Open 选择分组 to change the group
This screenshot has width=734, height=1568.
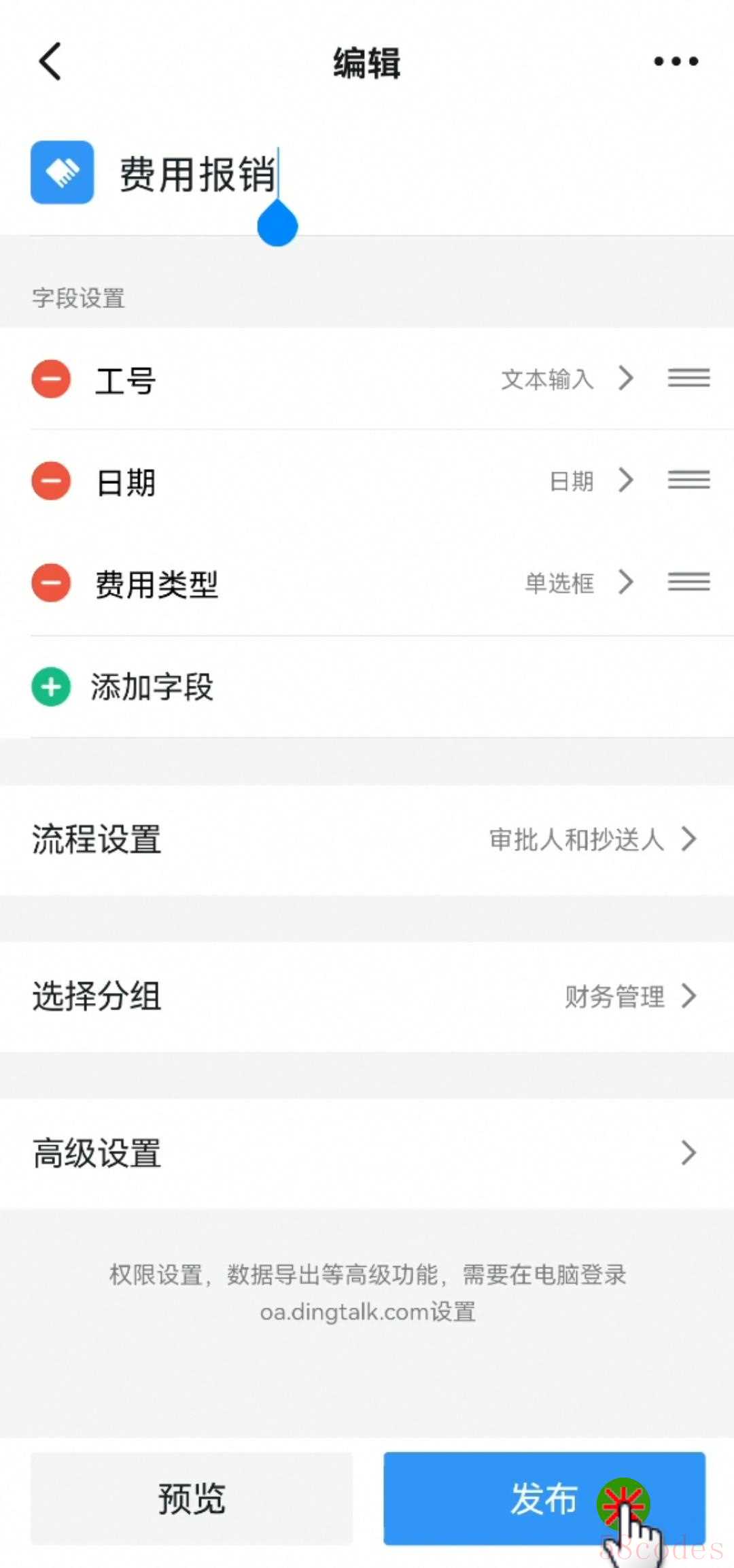[367, 996]
